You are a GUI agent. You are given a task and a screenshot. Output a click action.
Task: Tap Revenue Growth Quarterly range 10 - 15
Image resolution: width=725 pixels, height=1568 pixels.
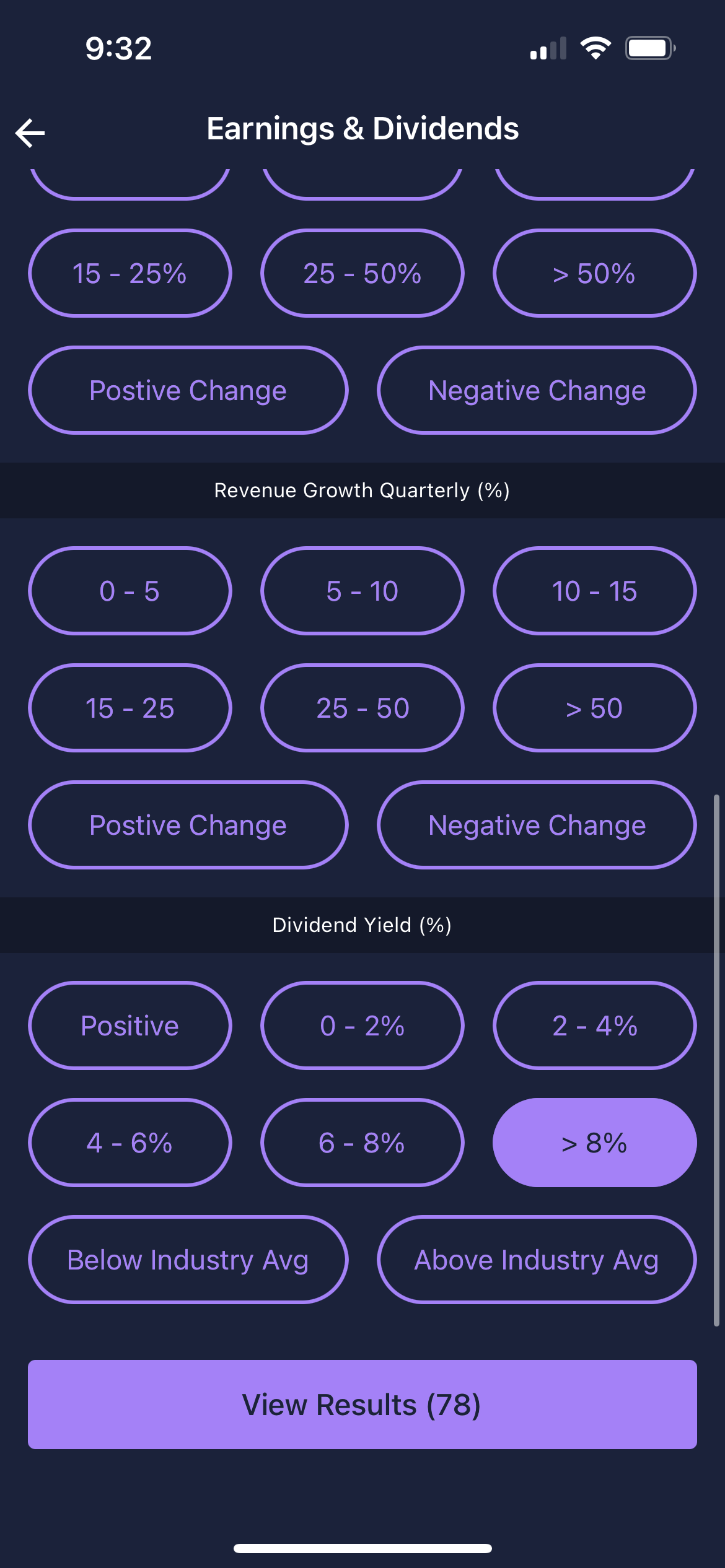click(x=595, y=591)
